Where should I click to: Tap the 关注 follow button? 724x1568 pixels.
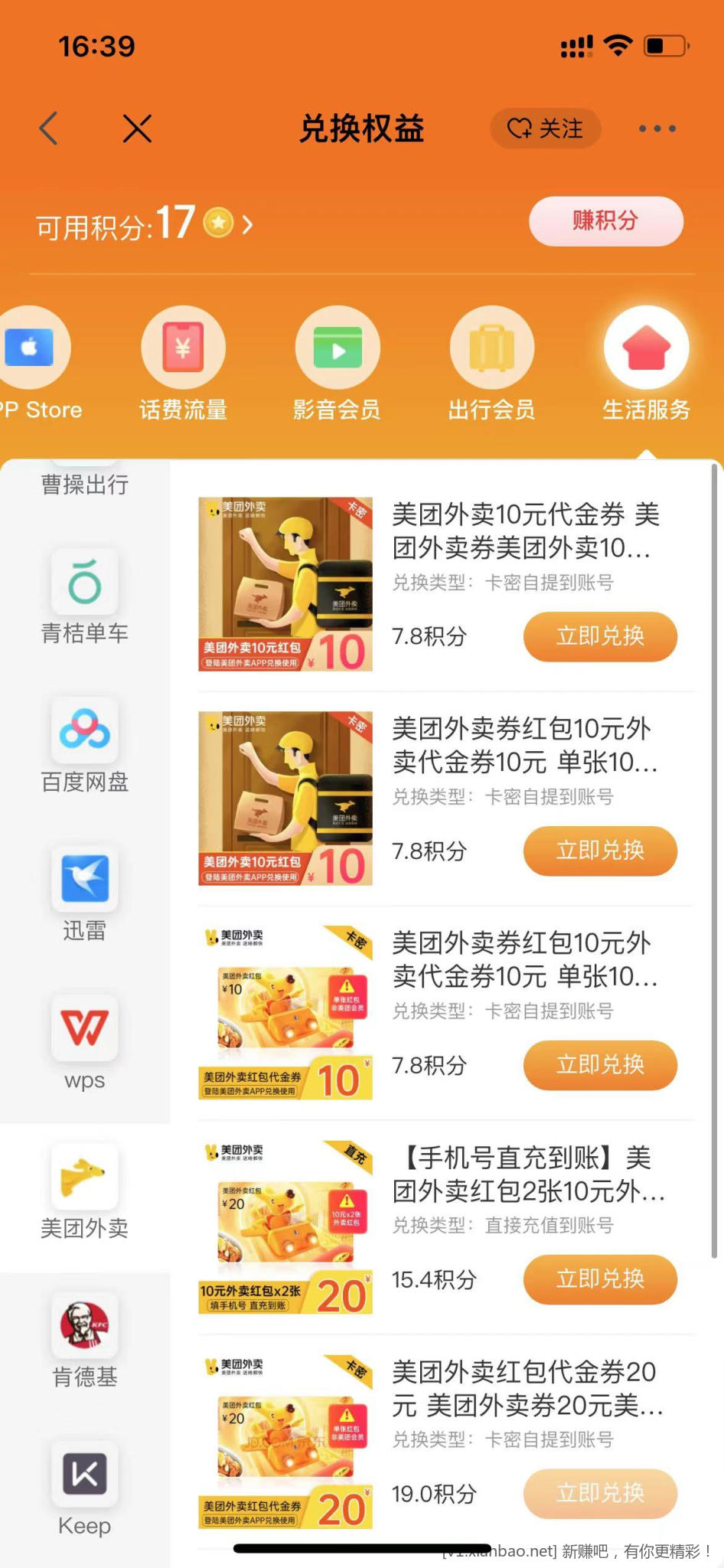545,129
